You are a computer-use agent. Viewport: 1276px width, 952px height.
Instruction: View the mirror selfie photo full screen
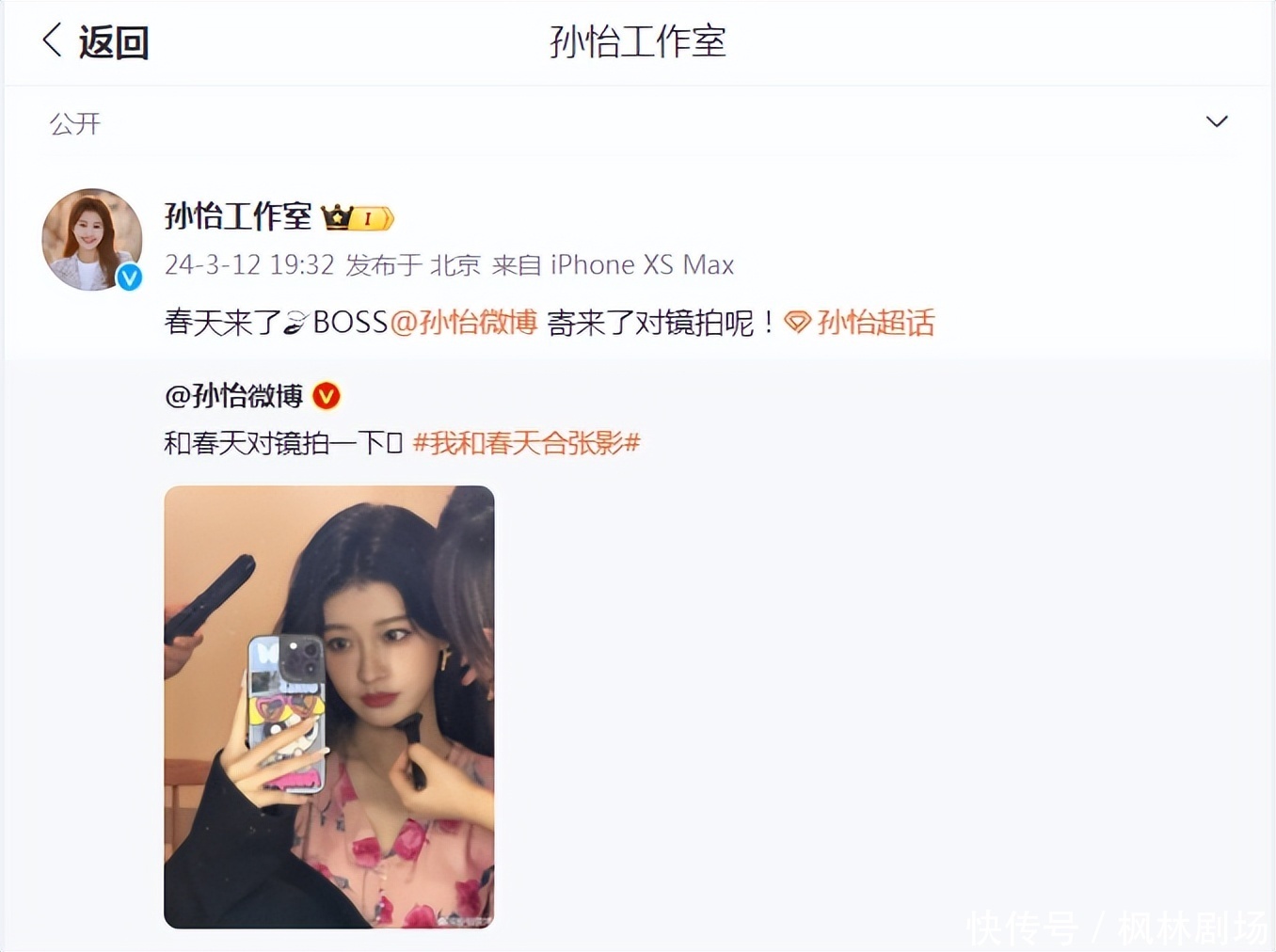tap(328, 706)
